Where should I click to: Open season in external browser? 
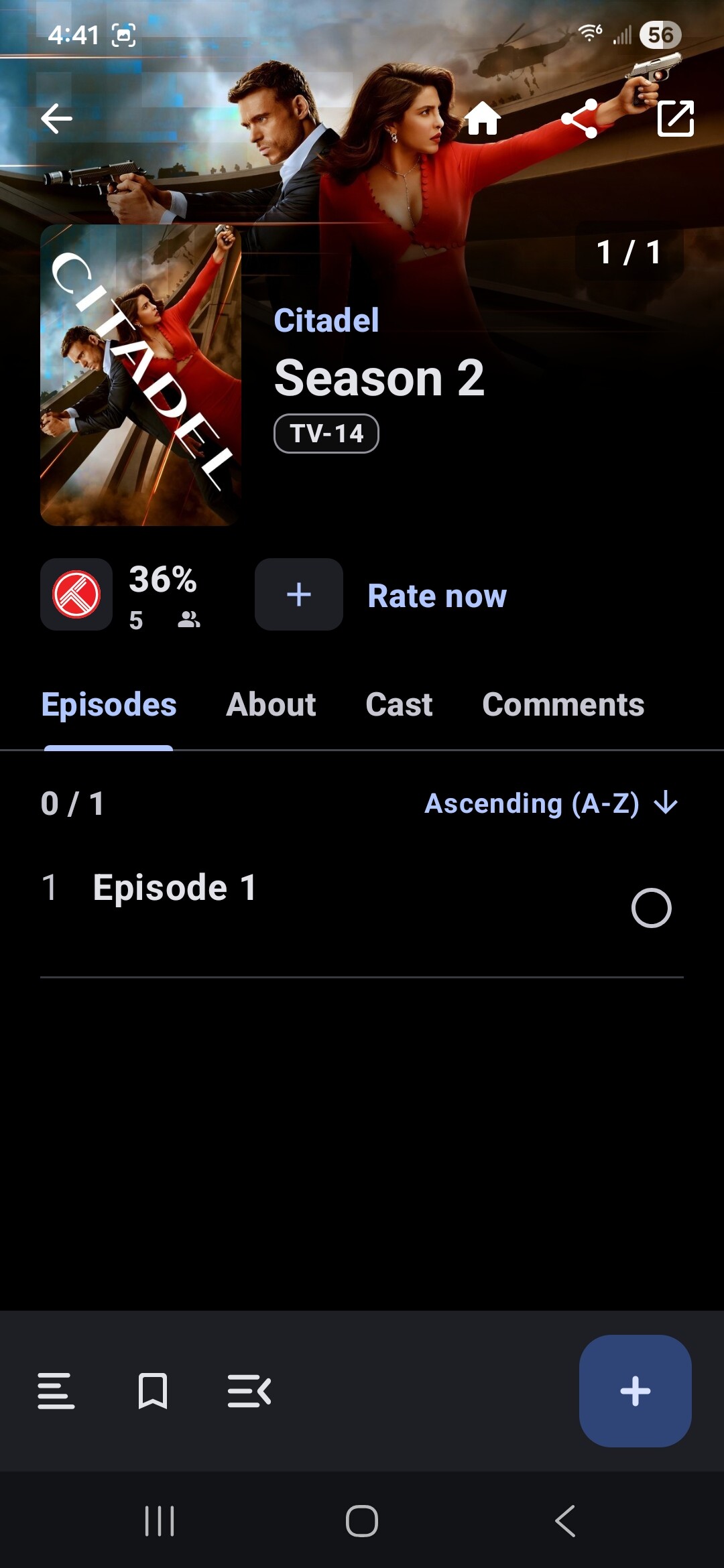(675, 119)
